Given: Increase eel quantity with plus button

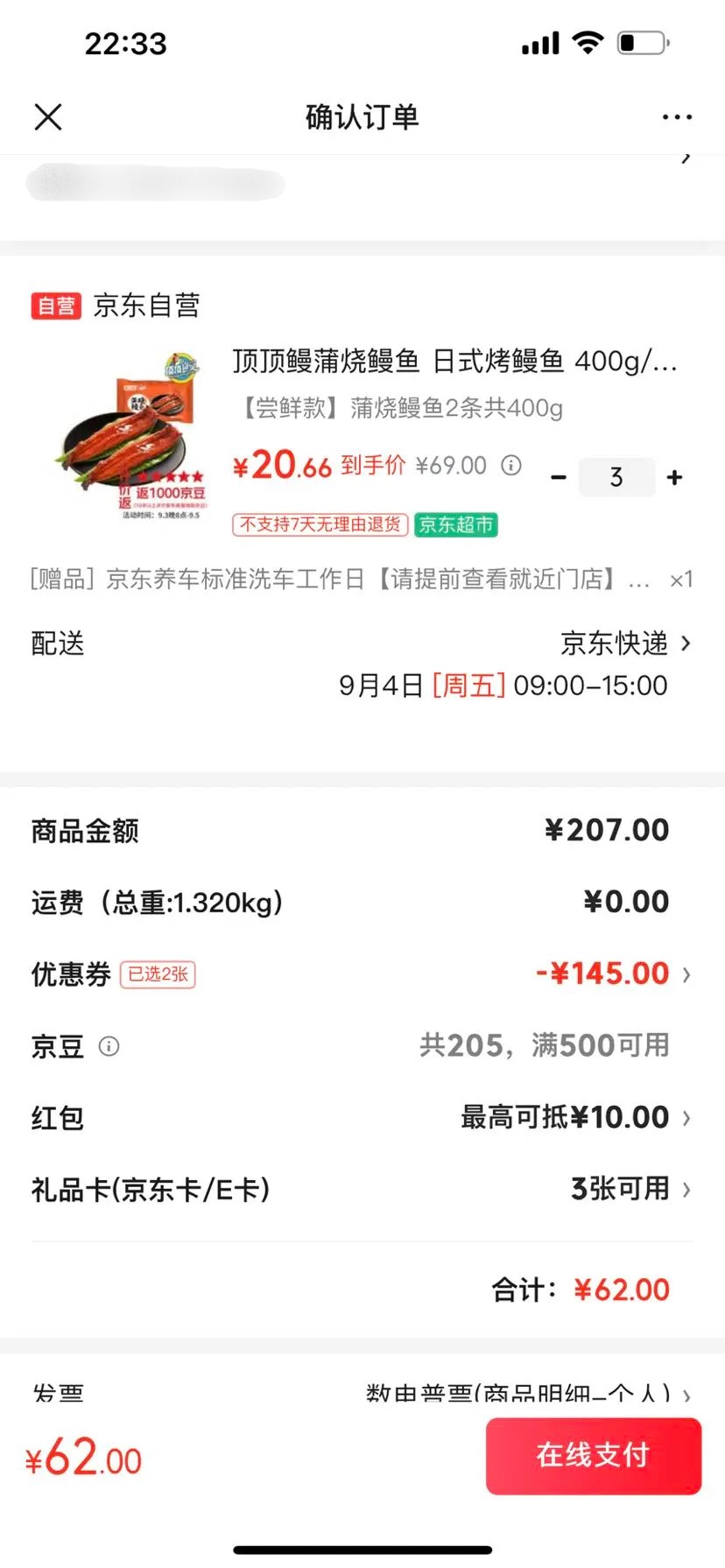Looking at the screenshot, I should [x=674, y=478].
